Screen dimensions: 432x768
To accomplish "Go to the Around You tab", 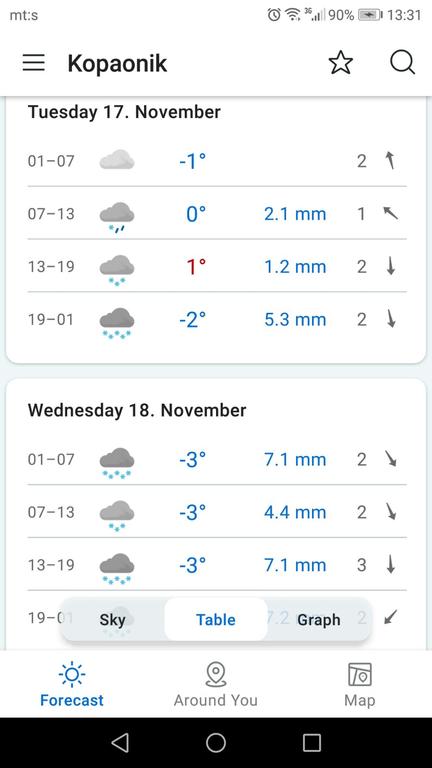I will [x=216, y=684].
